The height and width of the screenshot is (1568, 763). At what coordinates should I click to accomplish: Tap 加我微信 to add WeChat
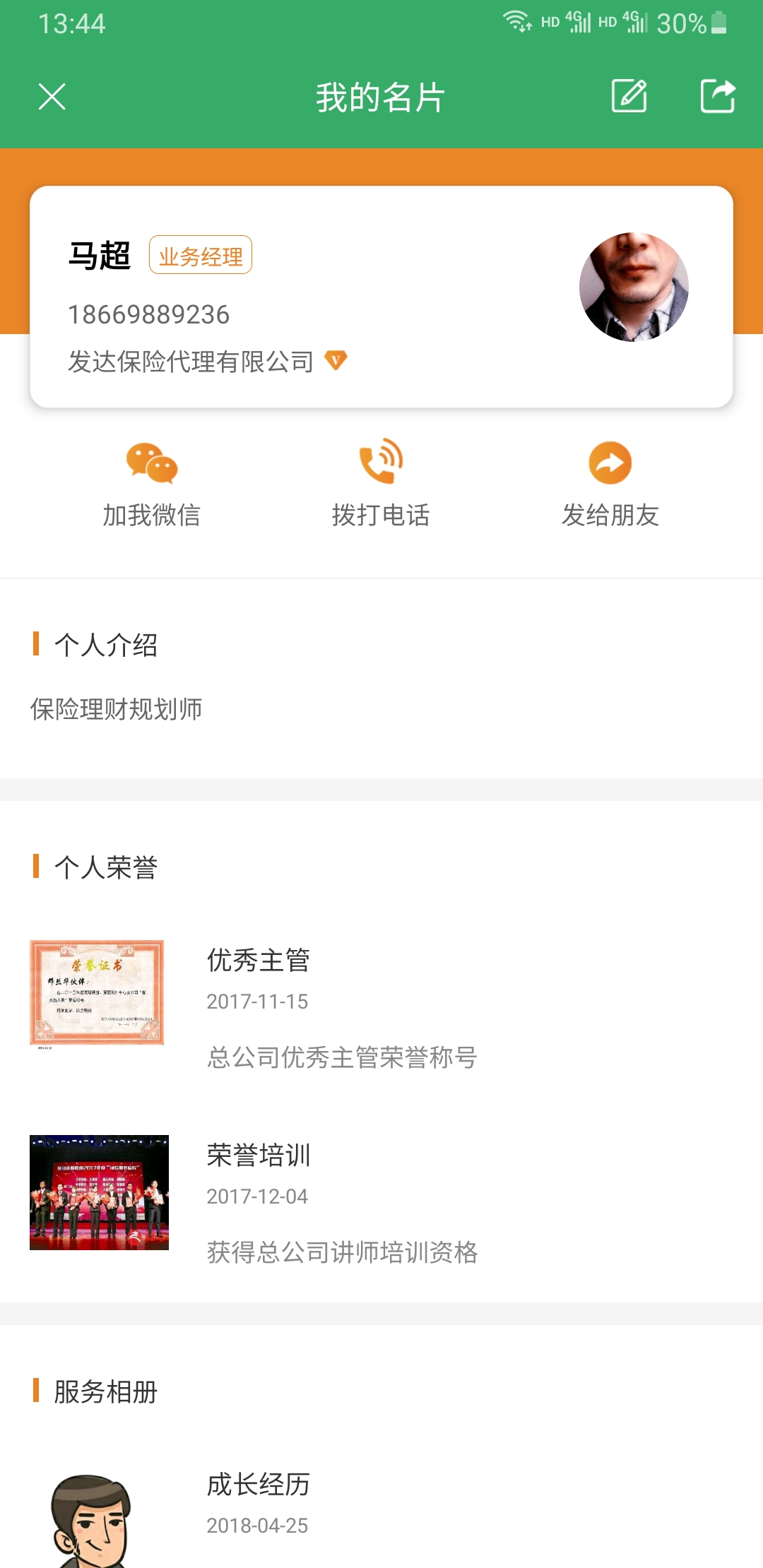click(151, 485)
